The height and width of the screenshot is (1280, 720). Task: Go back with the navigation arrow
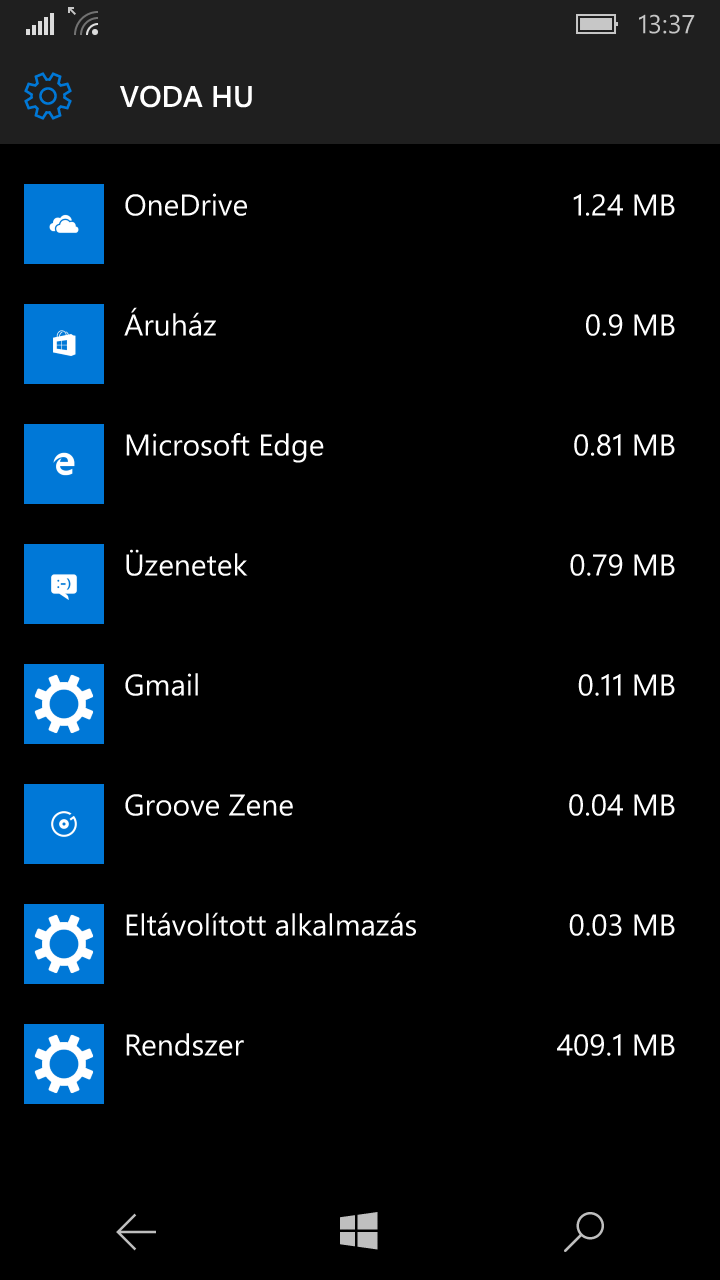(x=136, y=1232)
